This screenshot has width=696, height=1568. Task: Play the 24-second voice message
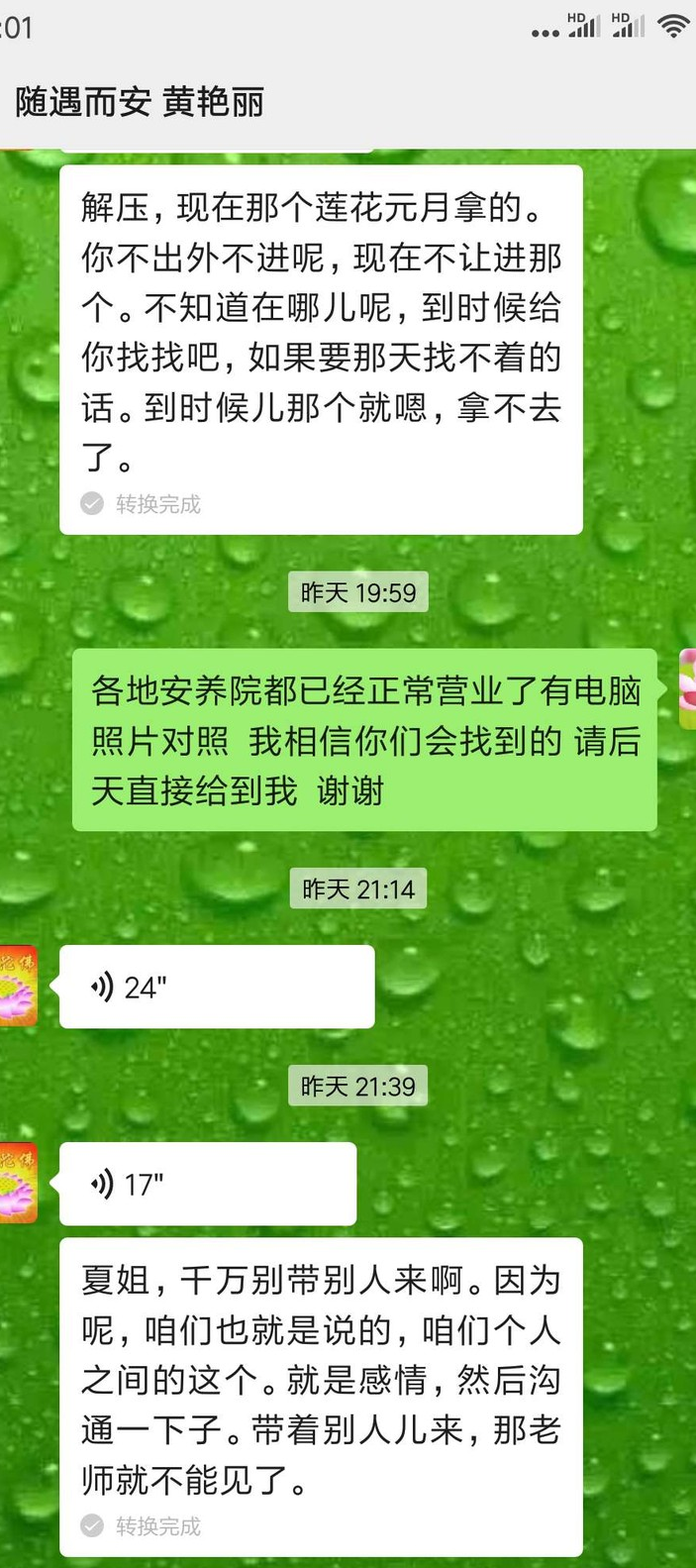click(x=217, y=987)
